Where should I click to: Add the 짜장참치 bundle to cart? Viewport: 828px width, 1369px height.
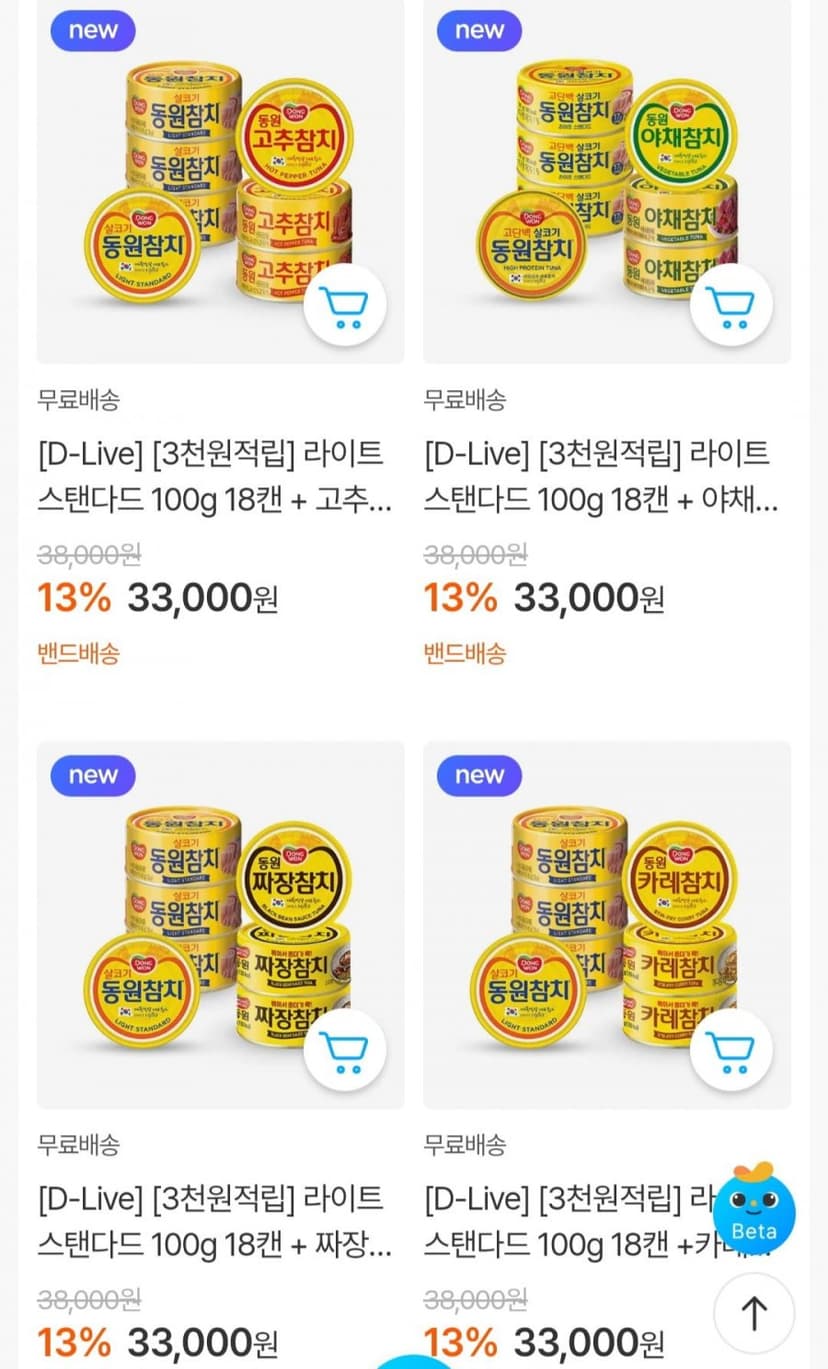pyautogui.click(x=344, y=1048)
